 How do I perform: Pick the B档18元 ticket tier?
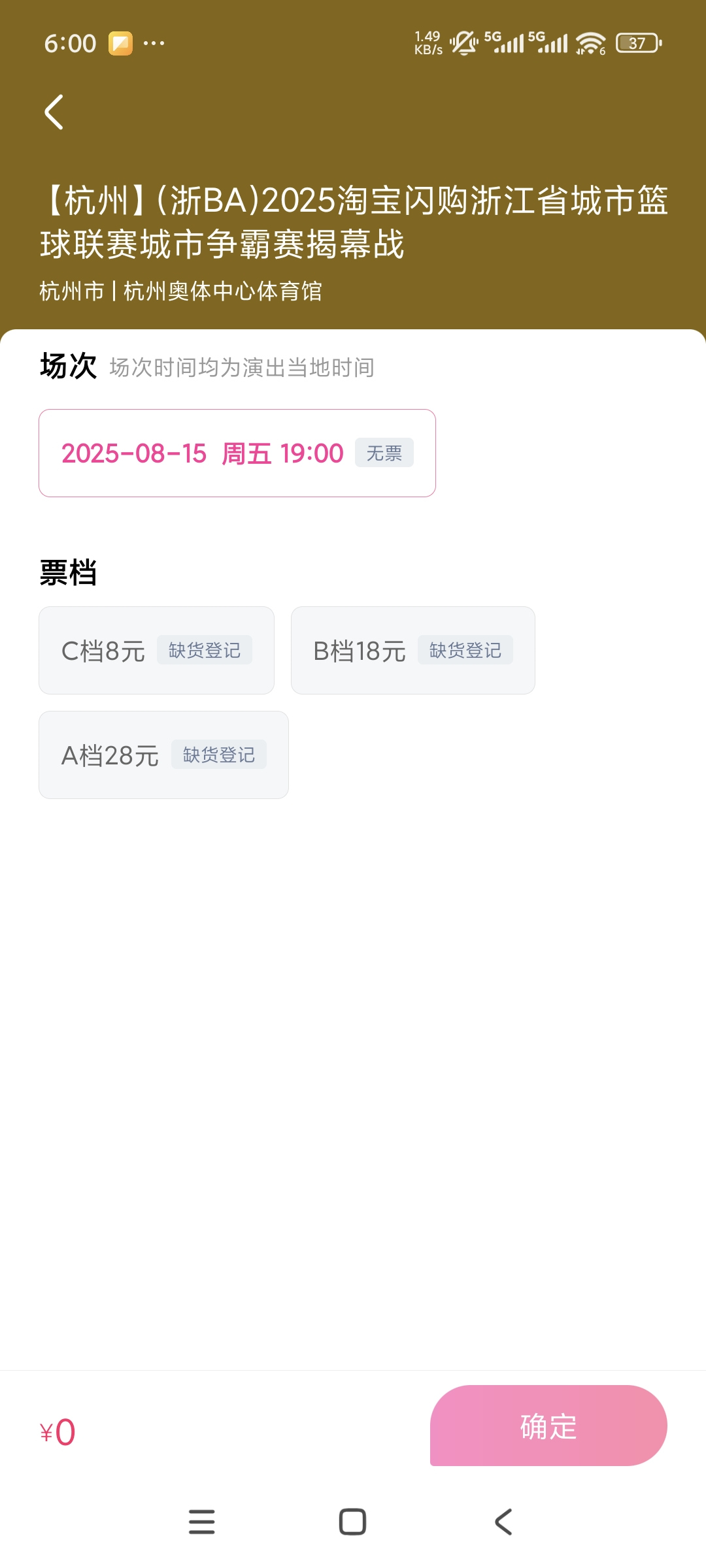click(x=412, y=651)
